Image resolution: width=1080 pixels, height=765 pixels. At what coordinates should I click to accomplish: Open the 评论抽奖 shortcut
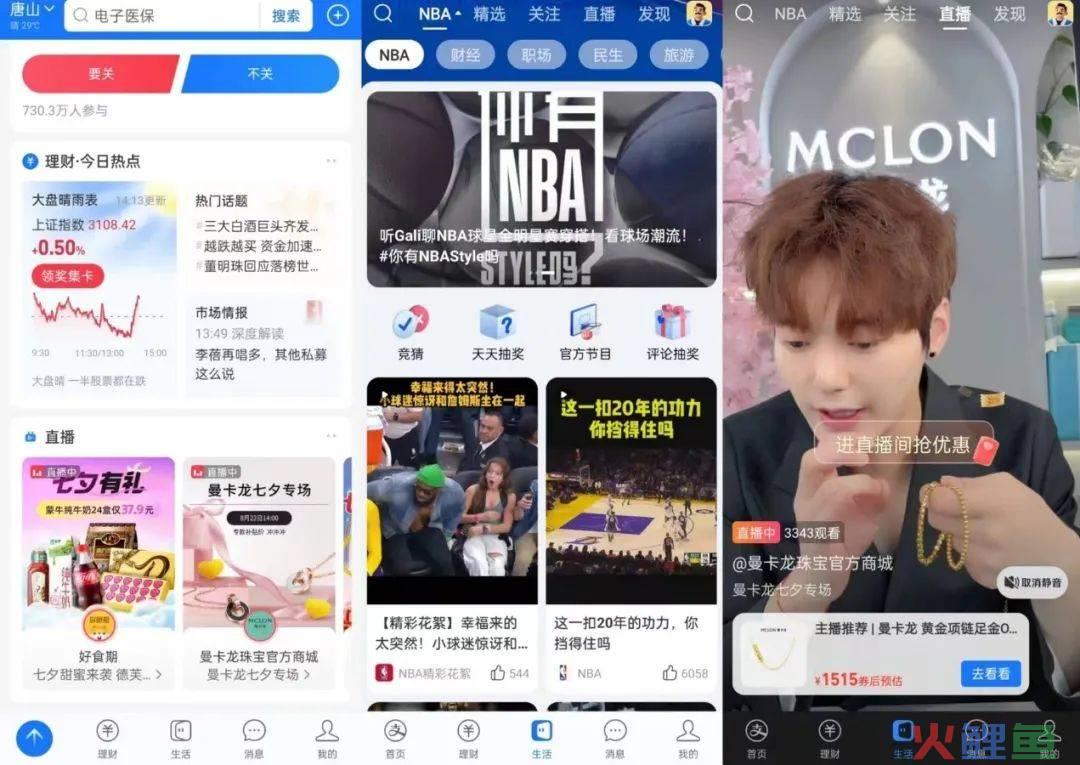[672, 332]
